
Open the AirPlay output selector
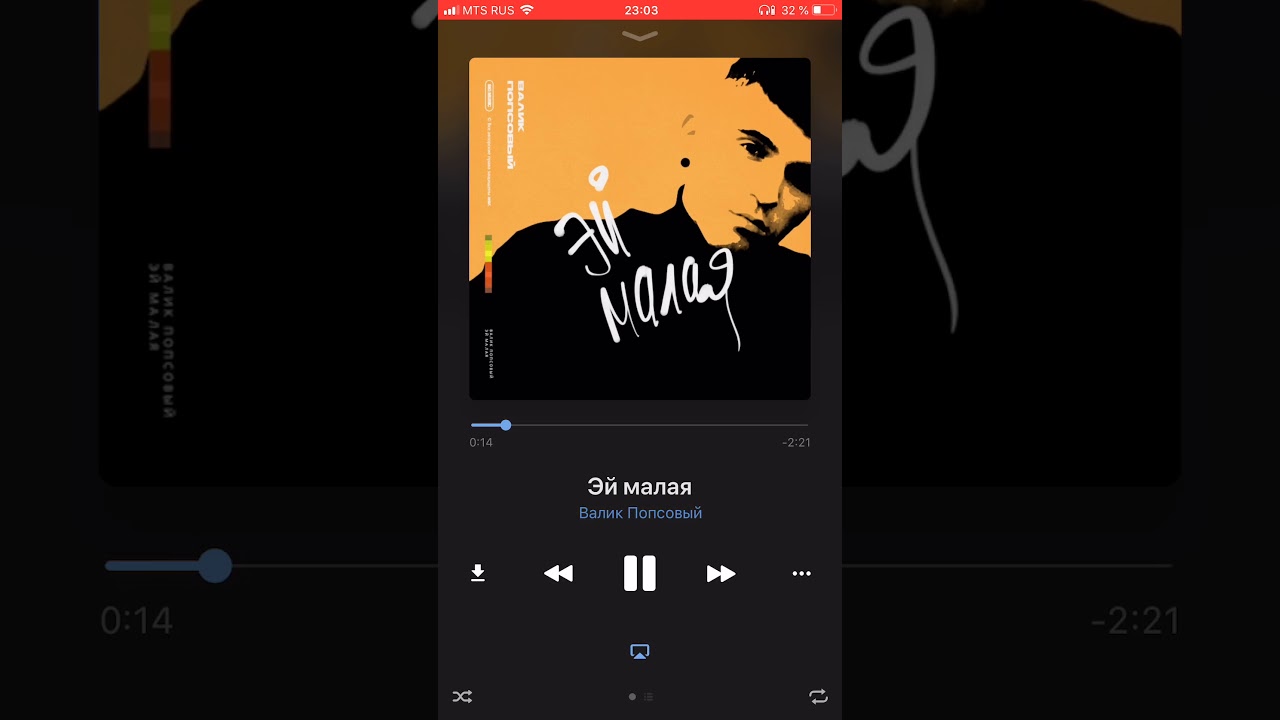(640, 651)
